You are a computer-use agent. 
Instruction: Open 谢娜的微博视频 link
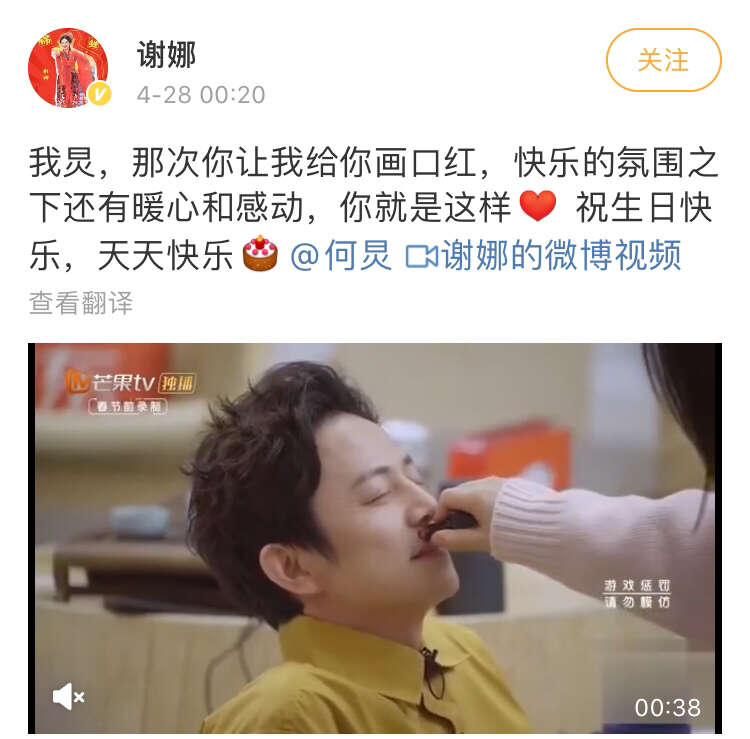pos(544,256)
